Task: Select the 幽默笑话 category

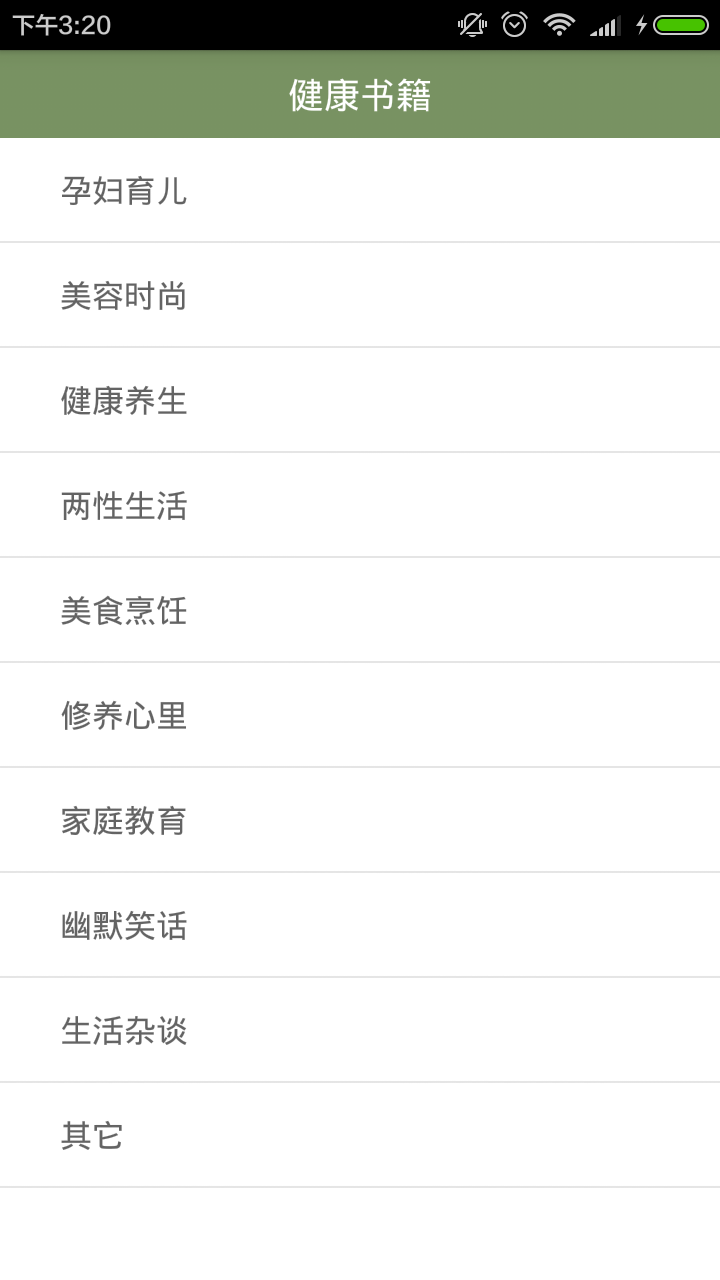Action: tap(360, 924)
